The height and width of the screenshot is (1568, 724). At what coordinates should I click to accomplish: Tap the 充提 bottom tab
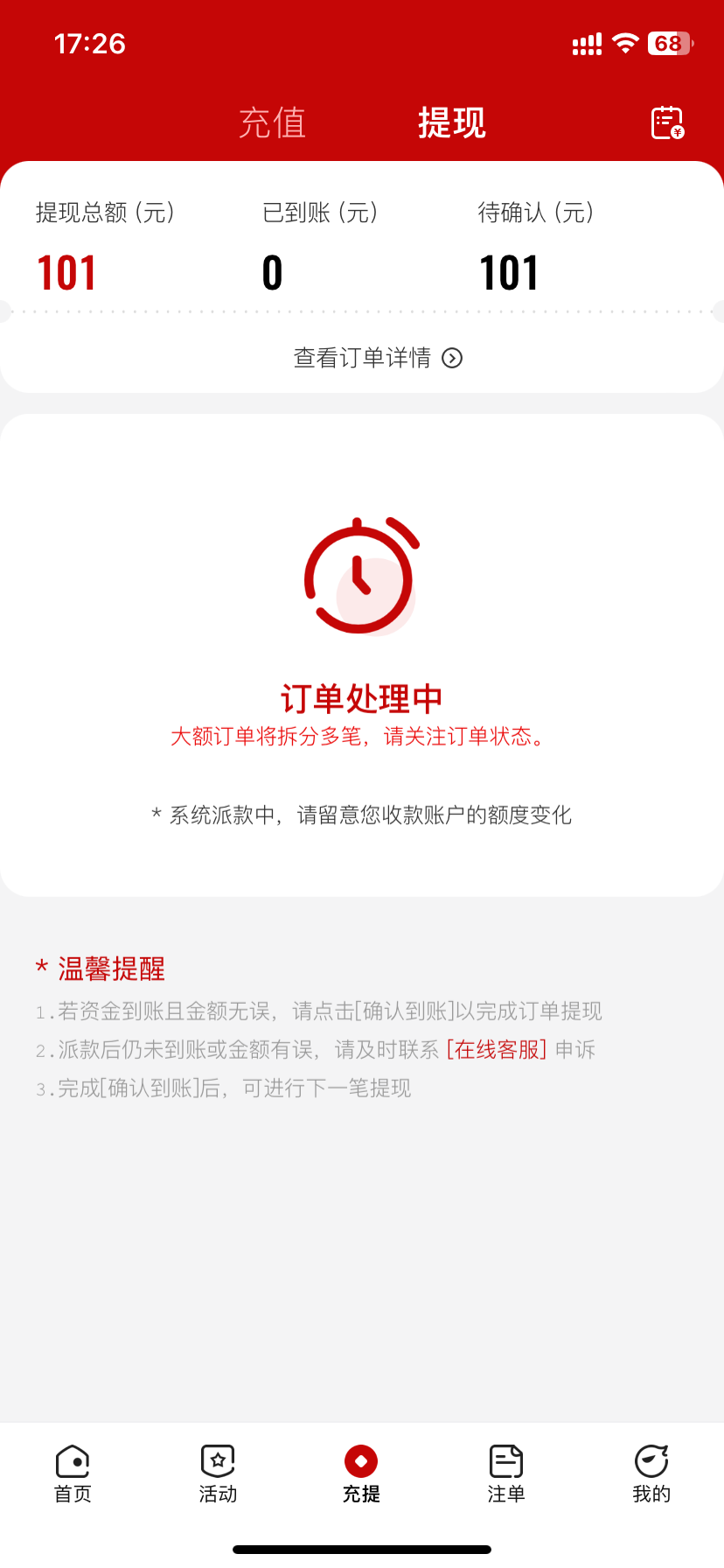361,1474
